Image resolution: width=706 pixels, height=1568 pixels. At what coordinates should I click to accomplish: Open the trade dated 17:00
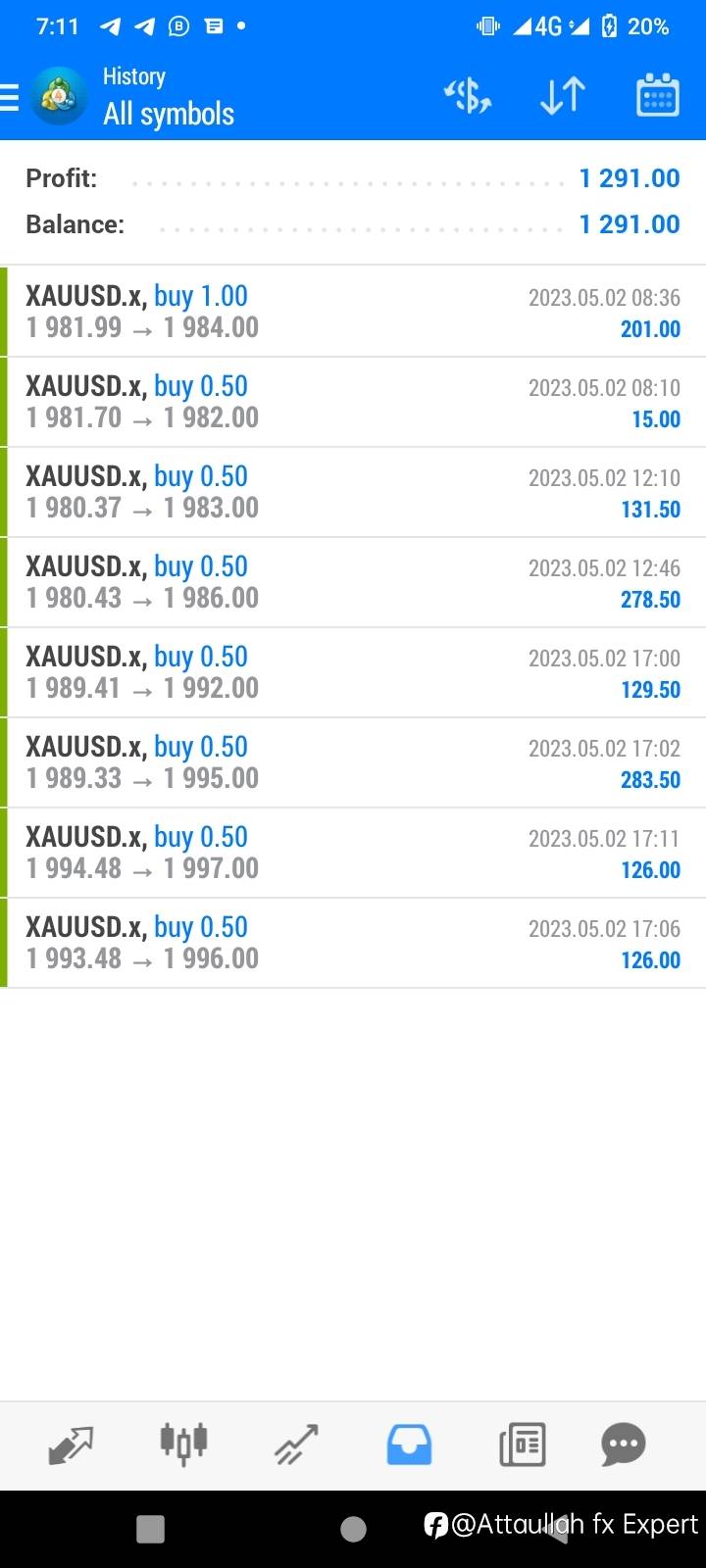click(353, 672)
